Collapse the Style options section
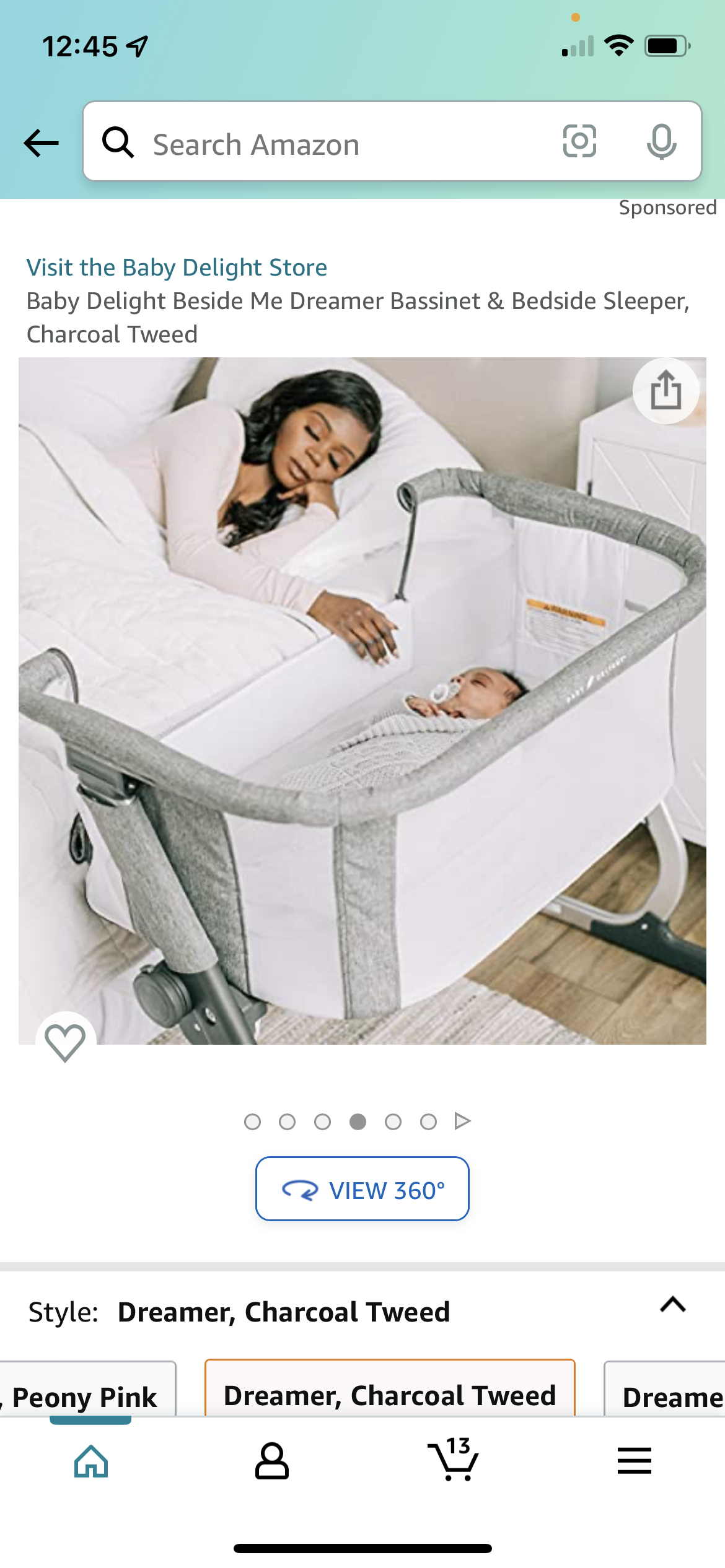Screen dimensions: 725x1568 (x=672, y=1305)
